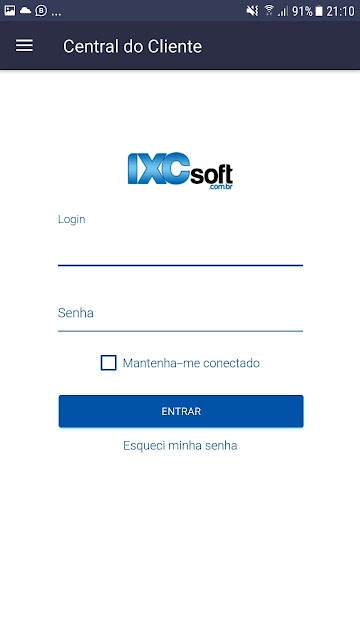Image resolution: width=360 pixels, height=640 pixels.
Task: Open Esqueci minha senha link
Action: (x=180, y=445)
